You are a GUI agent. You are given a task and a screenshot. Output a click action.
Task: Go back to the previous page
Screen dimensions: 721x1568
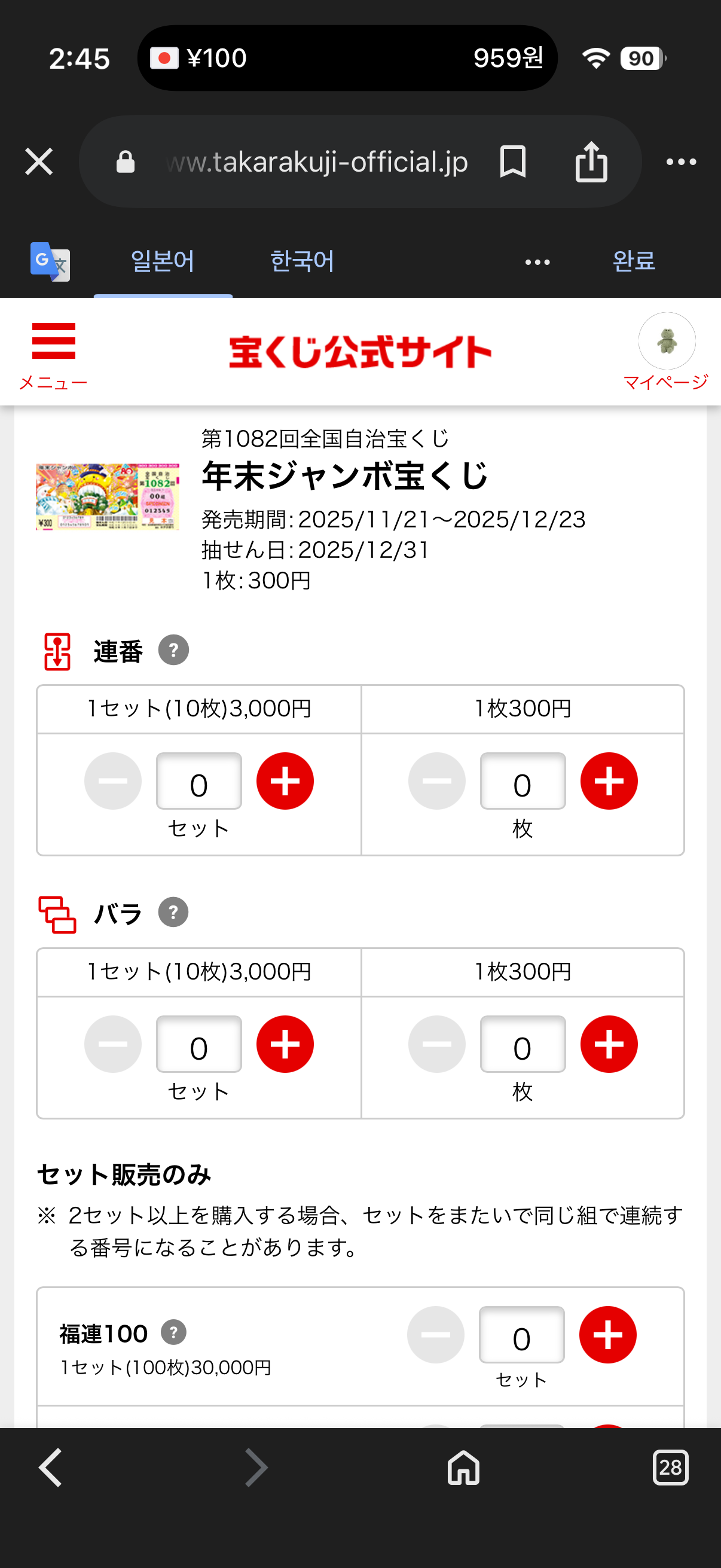(x=50, y=1468)
